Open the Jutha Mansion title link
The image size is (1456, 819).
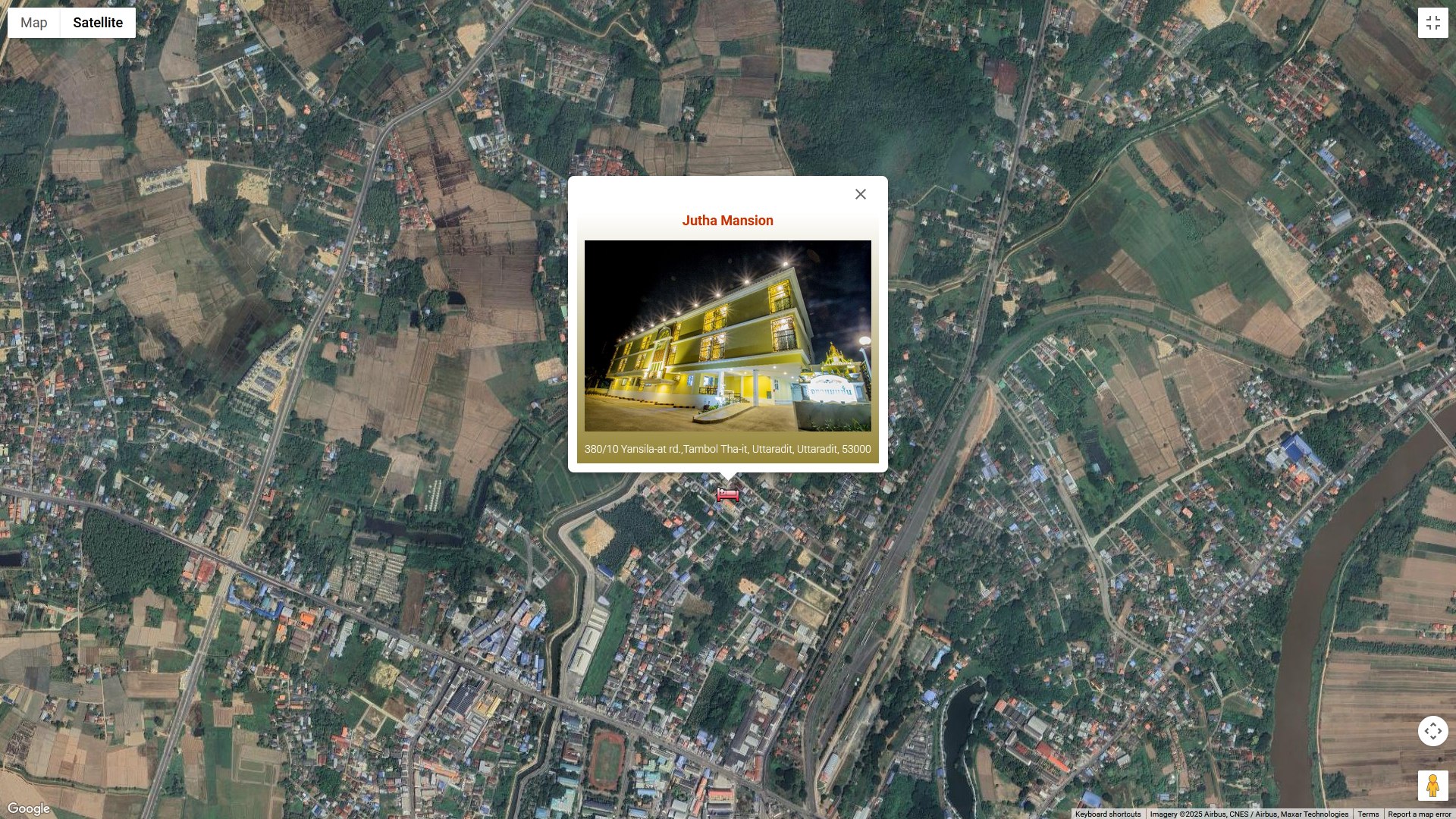pyautogui.click(x=727, y=221)
